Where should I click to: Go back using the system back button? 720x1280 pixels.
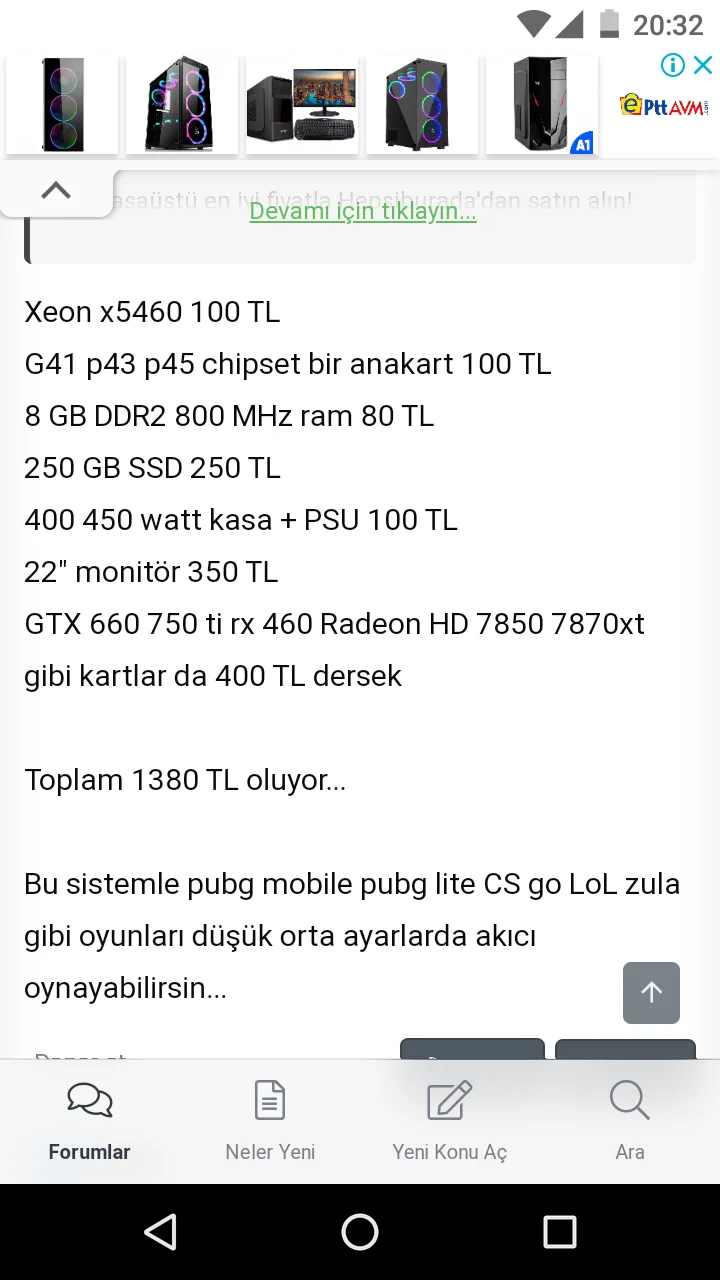[160, 1232]
